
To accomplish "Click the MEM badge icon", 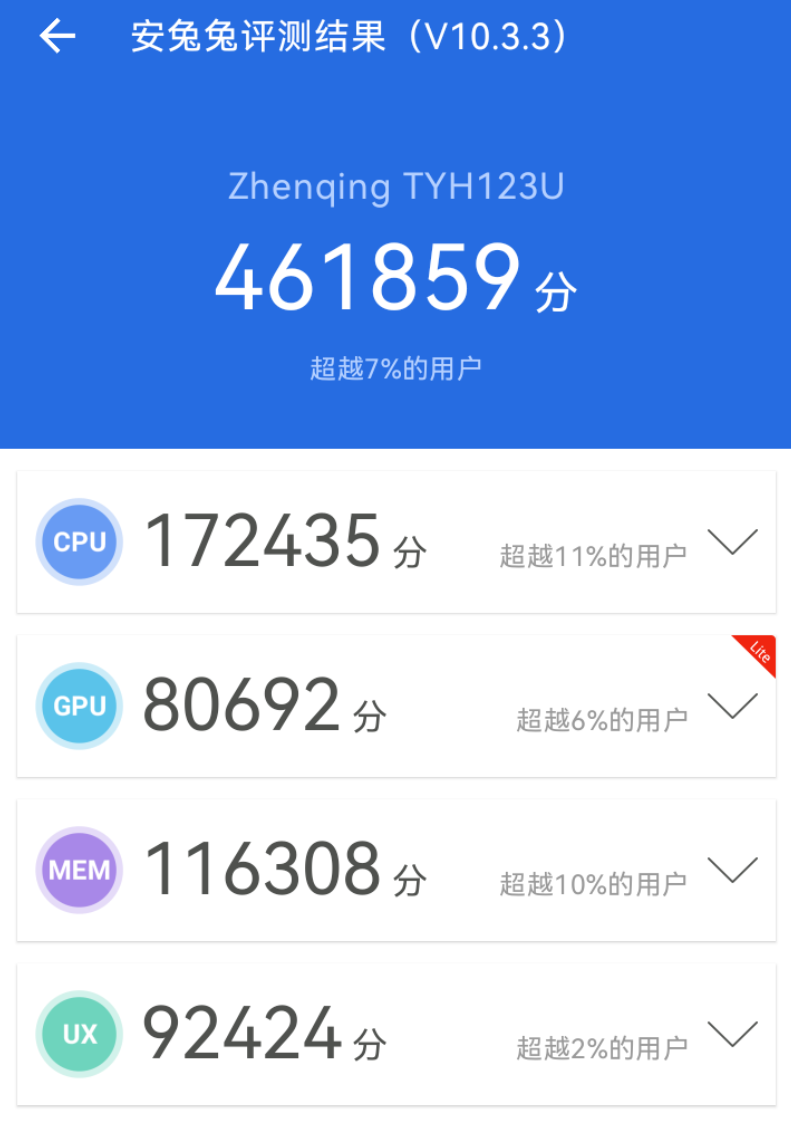I will coord(79,870).
